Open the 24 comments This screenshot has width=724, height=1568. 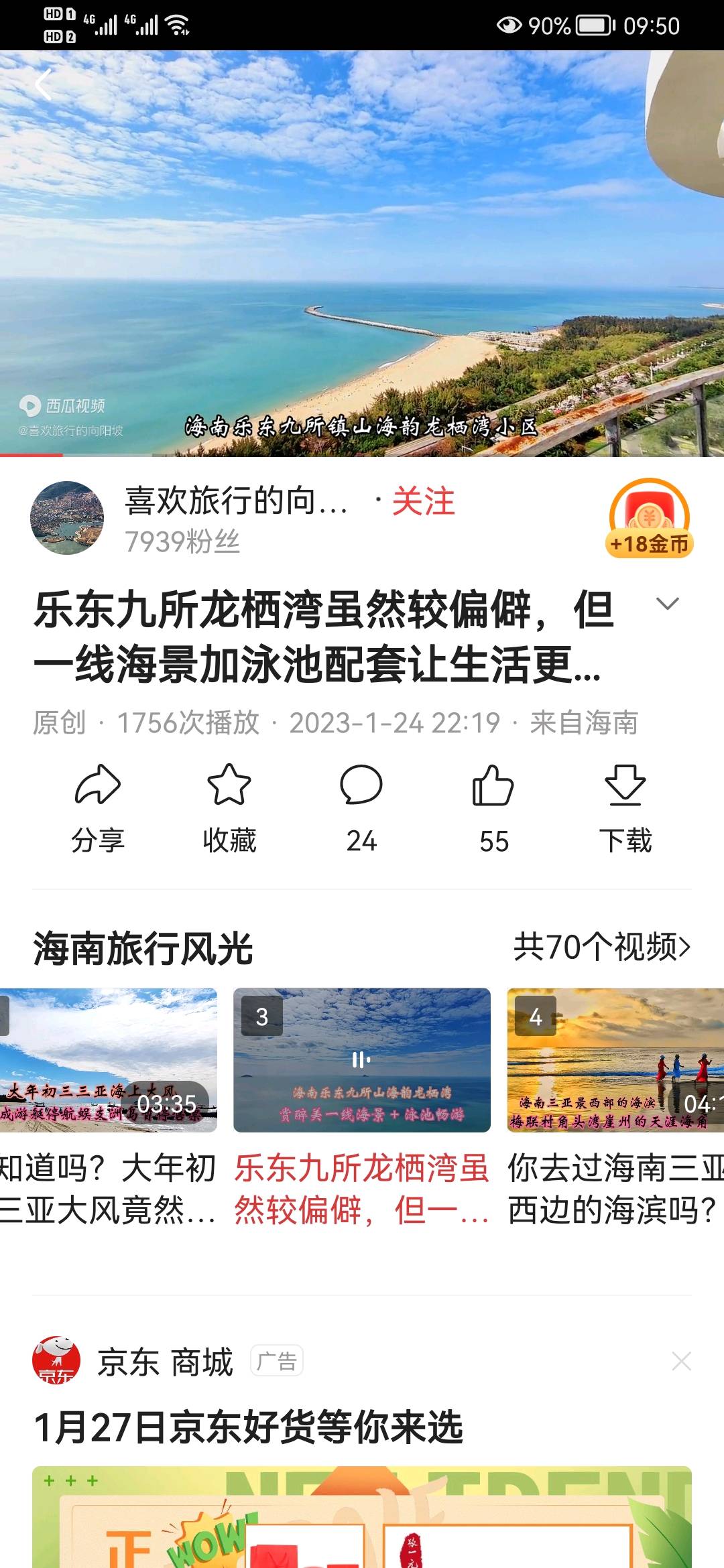click(361, 808)
